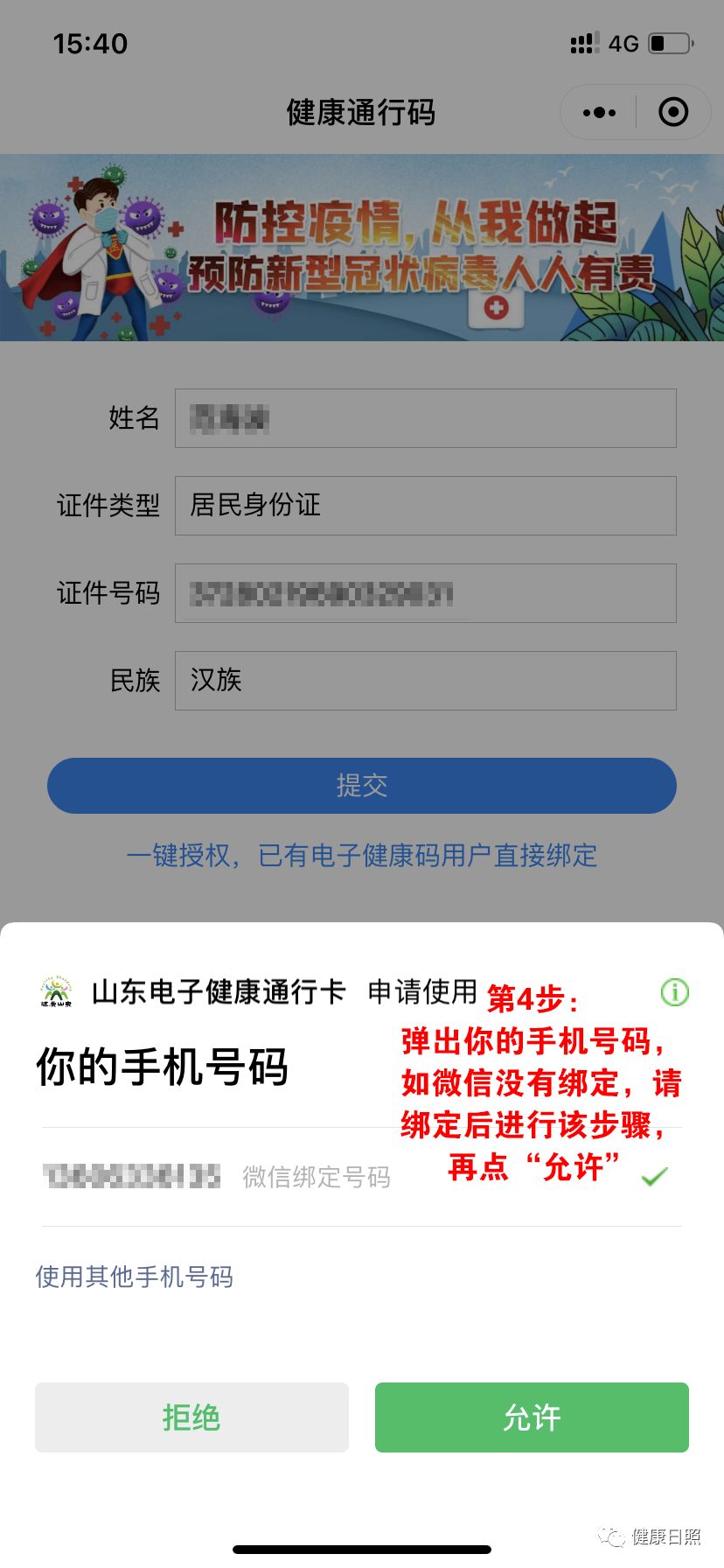Click the 证件号码 ID number field

[426, 593]
